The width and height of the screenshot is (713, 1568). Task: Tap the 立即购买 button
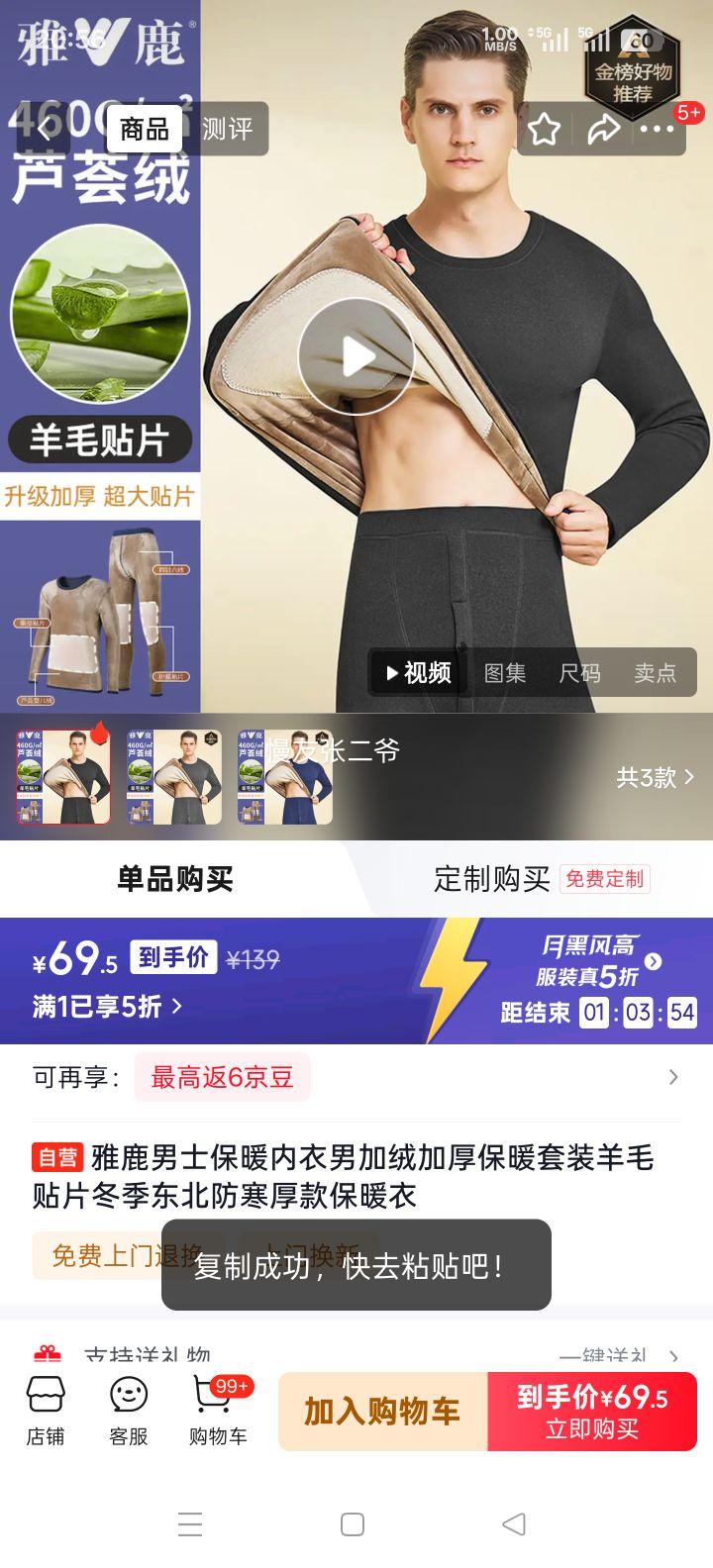coord(592,1411)
